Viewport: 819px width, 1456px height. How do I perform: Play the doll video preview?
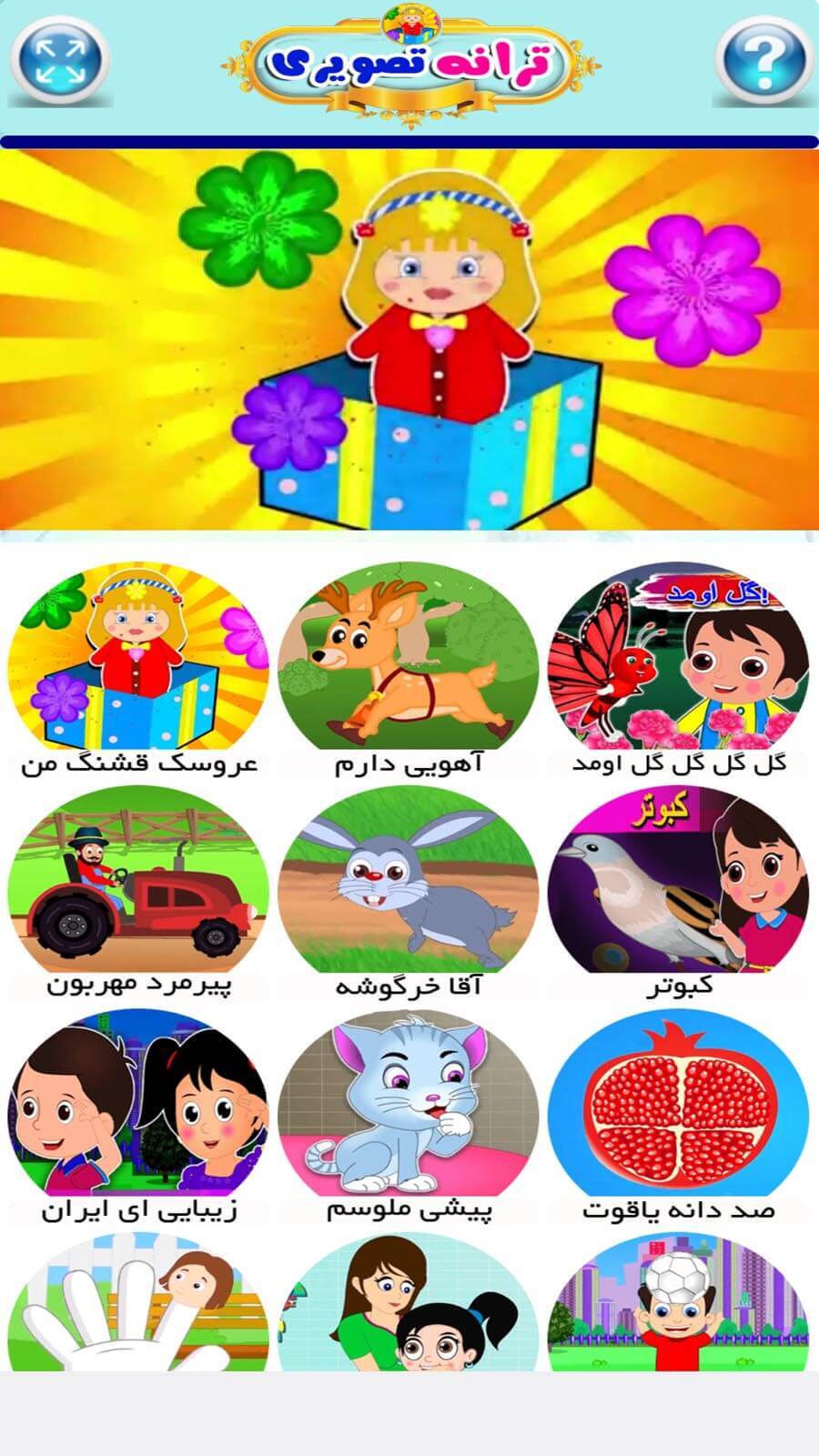(409, 339)
